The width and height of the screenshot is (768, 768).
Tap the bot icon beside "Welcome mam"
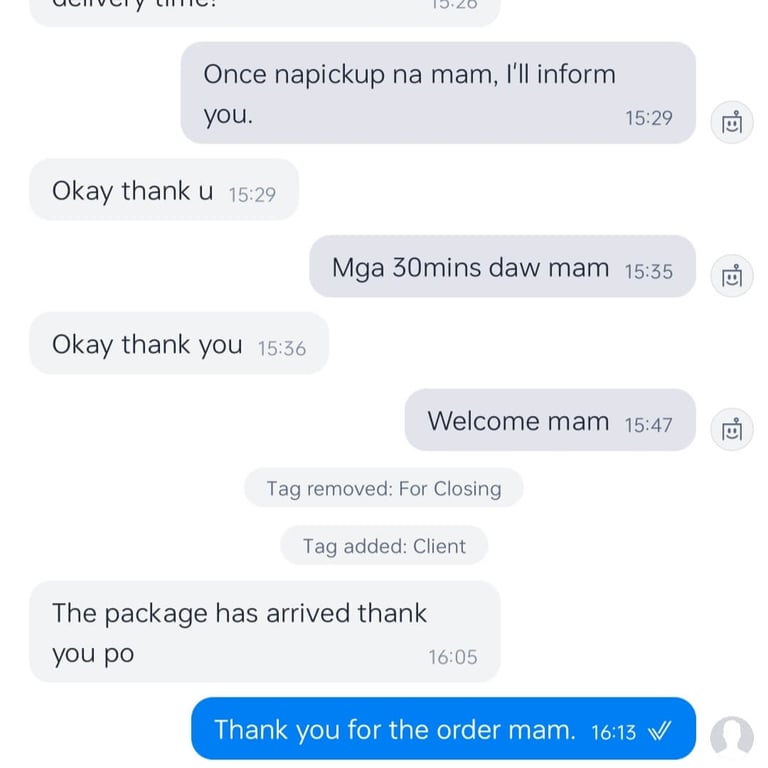(x=732, y=429)
